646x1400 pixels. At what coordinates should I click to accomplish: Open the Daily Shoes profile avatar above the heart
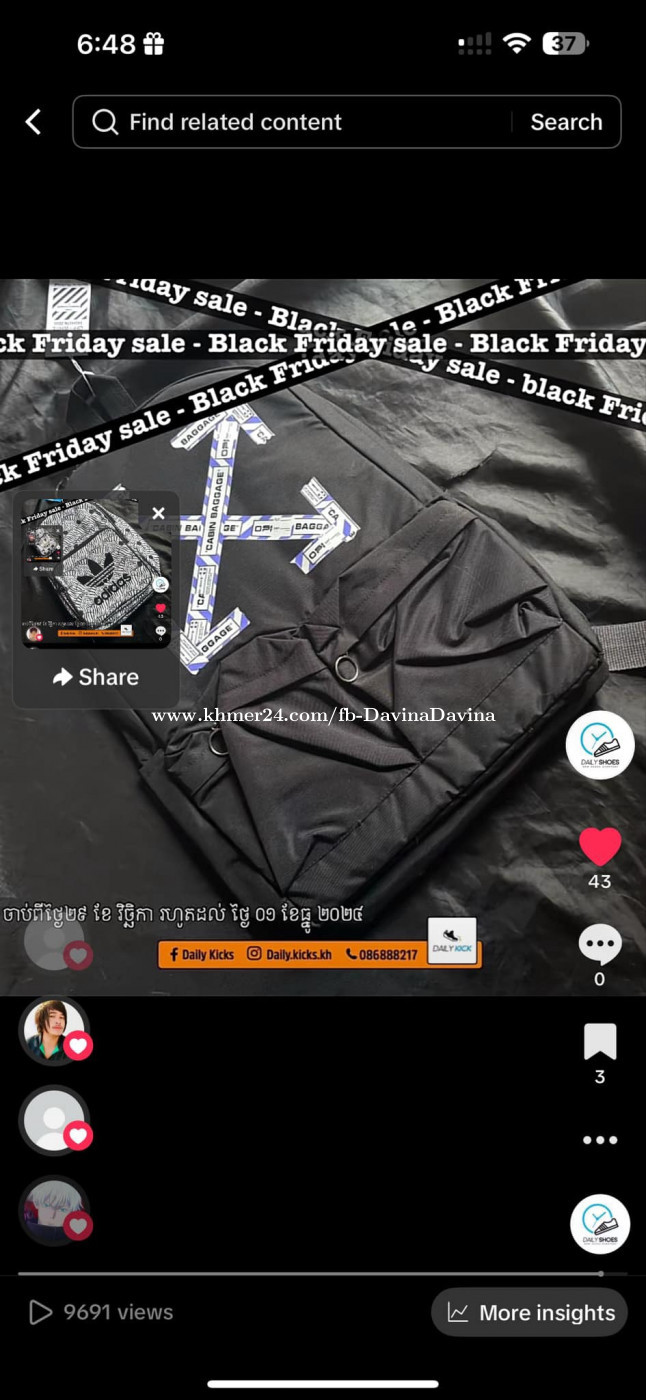[x=600, y=745]
